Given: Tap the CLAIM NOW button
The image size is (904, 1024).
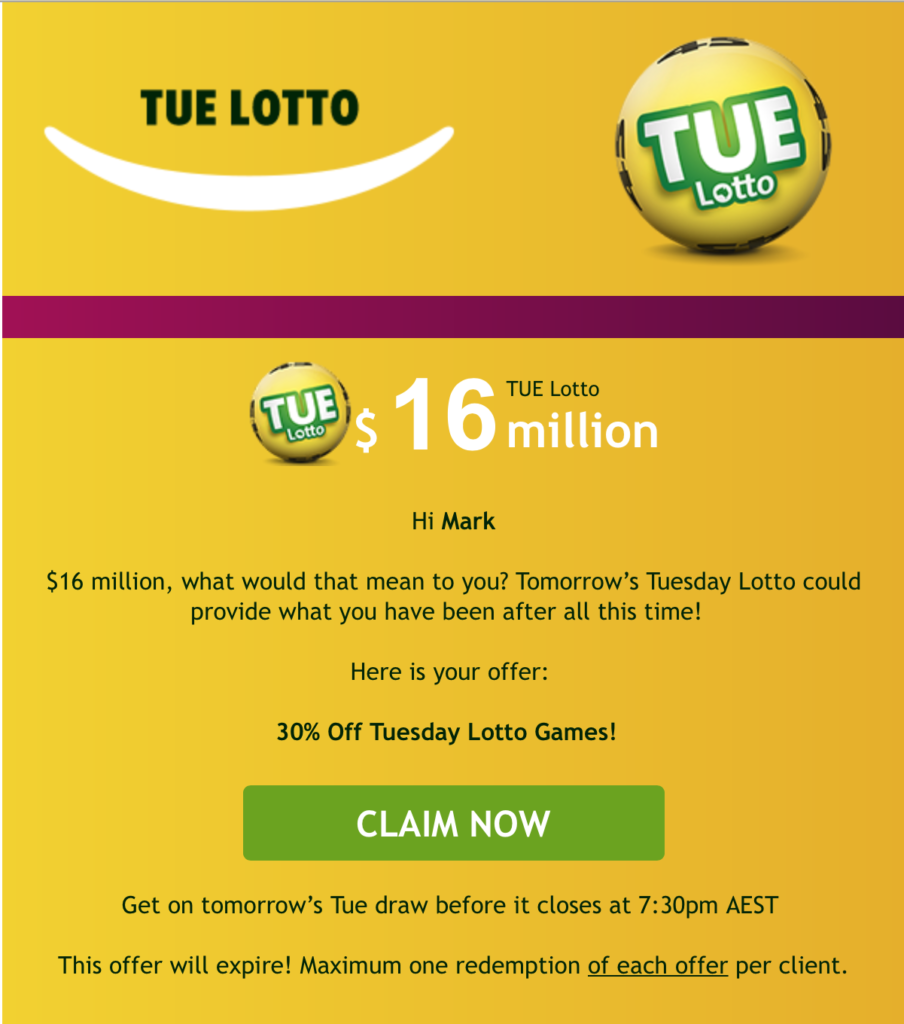Looking at the screenshot, I should pyautogui.click(x=453, y=823).
